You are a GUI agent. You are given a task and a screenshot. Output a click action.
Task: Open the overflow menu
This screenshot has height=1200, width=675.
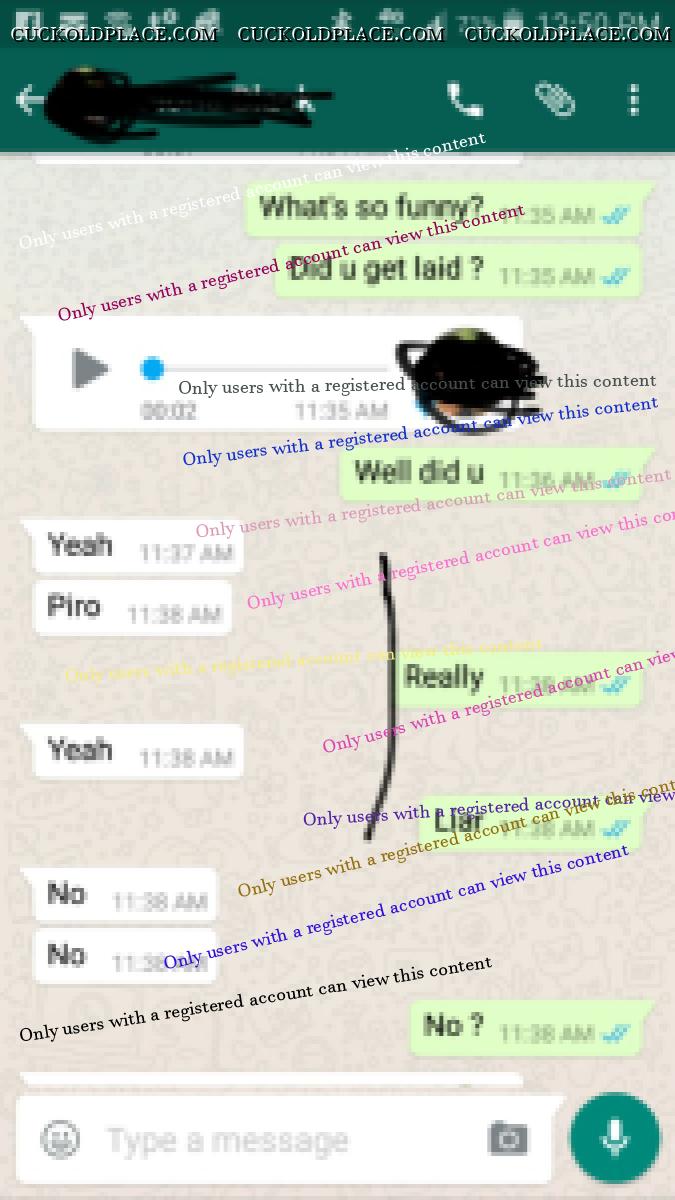pos(634,100)
